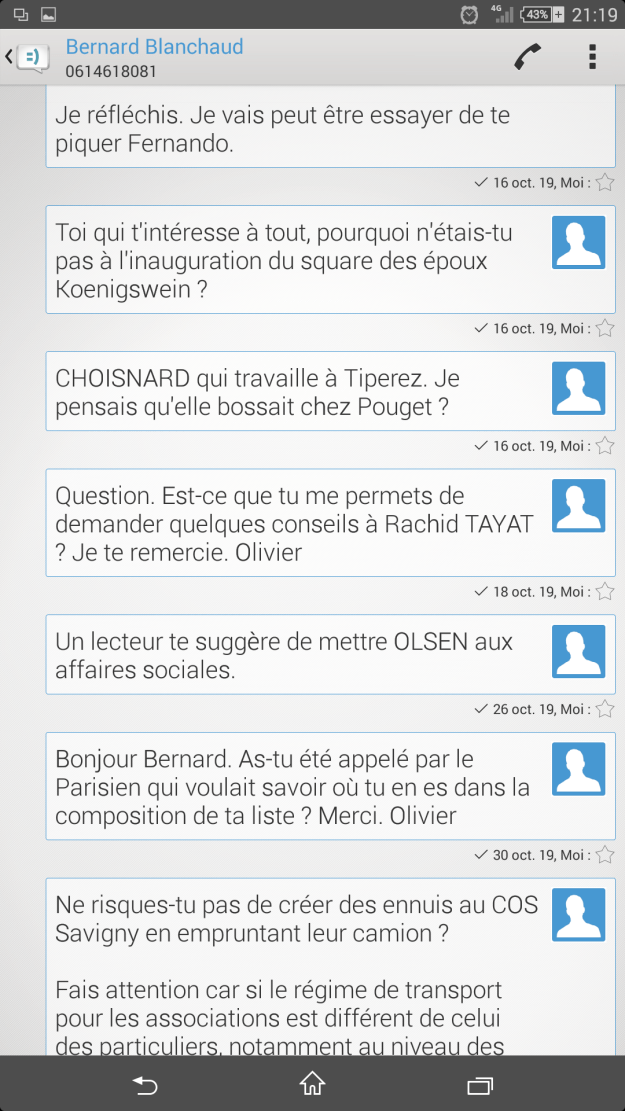Open contact avatar beside Koenigswein message
The width and height of the screenshot is (625, 1111).
click(578, 242)
